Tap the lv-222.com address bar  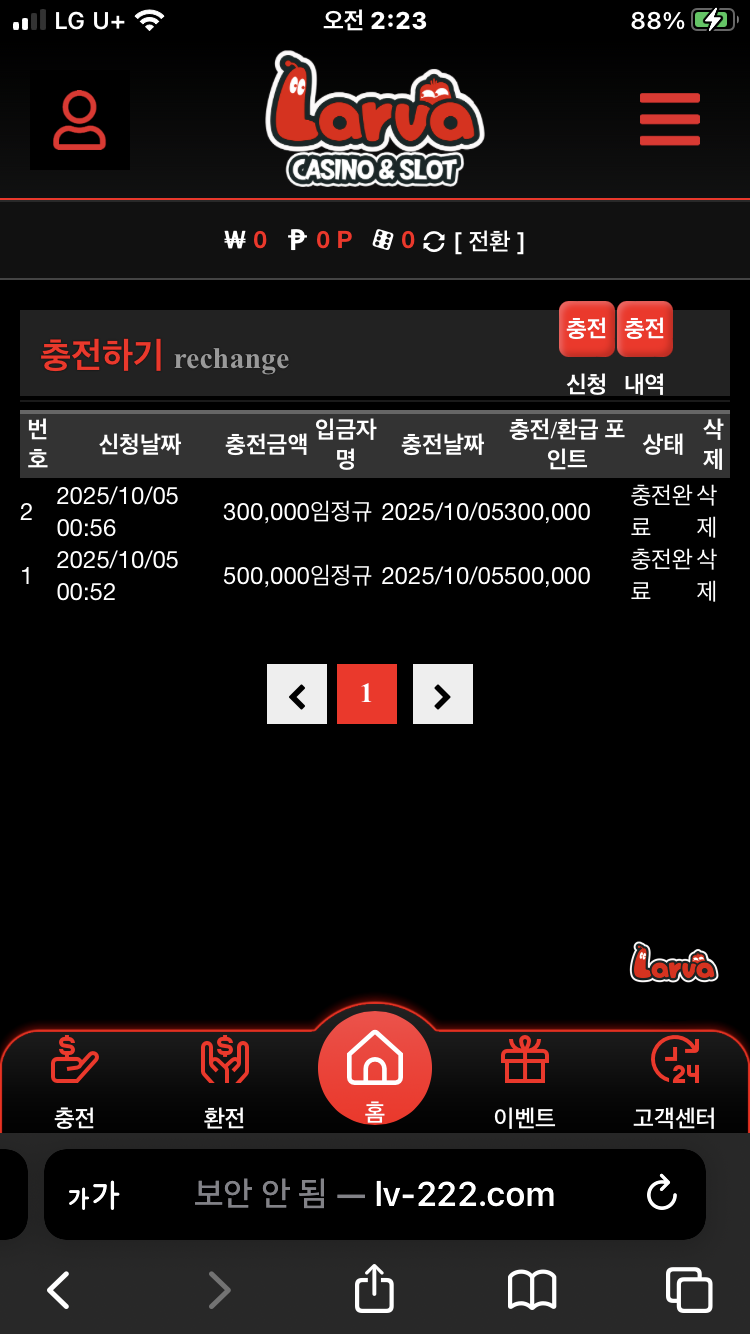(x=375, y=1194)
